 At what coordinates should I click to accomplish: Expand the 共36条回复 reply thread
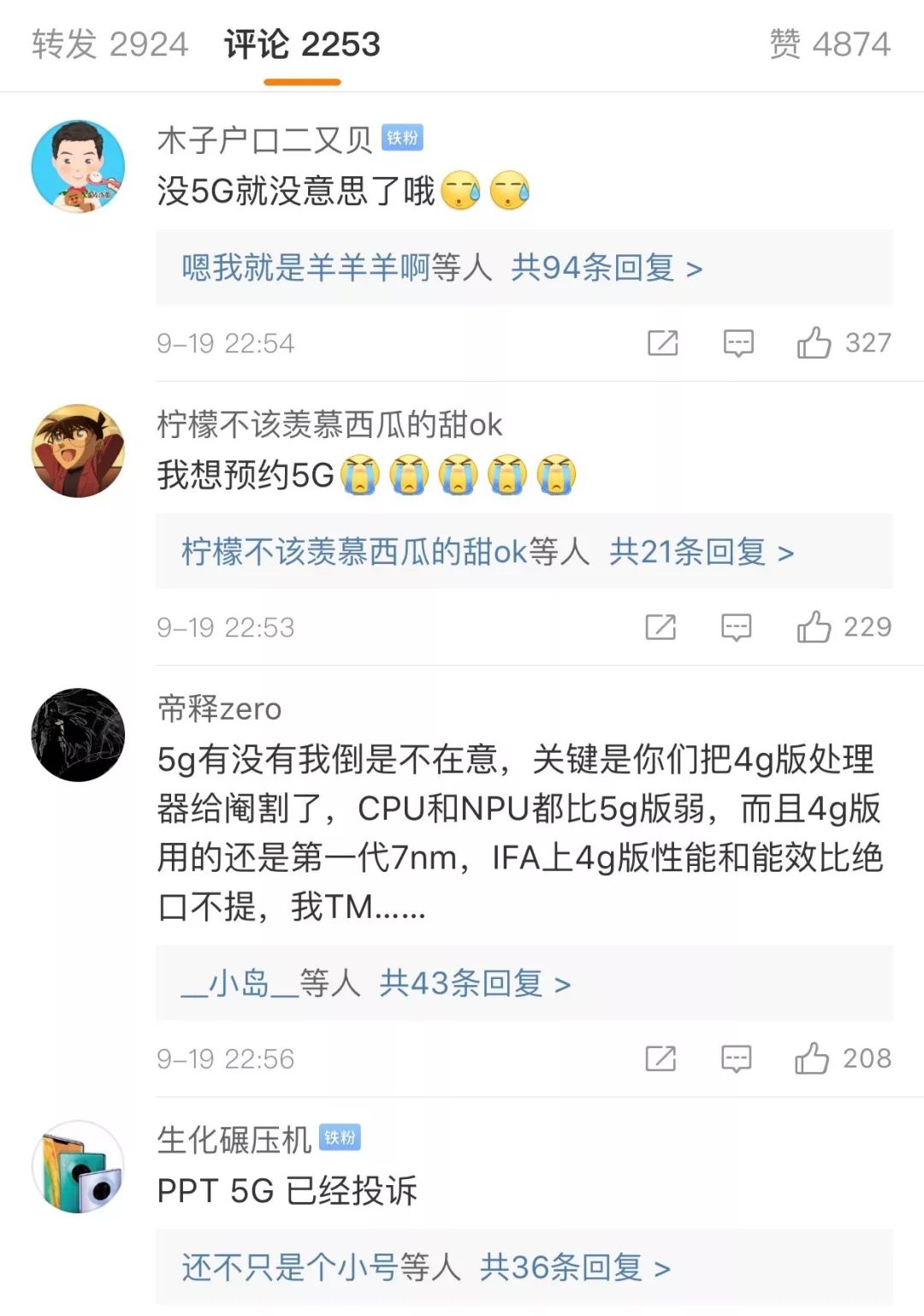coord(574,1267)
